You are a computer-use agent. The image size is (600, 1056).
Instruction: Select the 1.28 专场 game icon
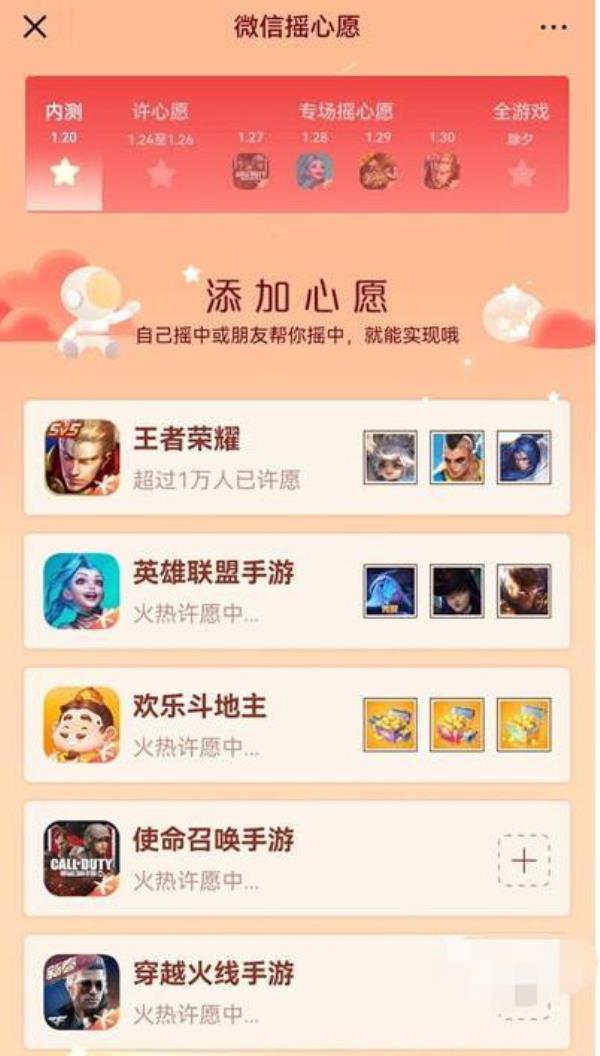click(x=314, y=171)
